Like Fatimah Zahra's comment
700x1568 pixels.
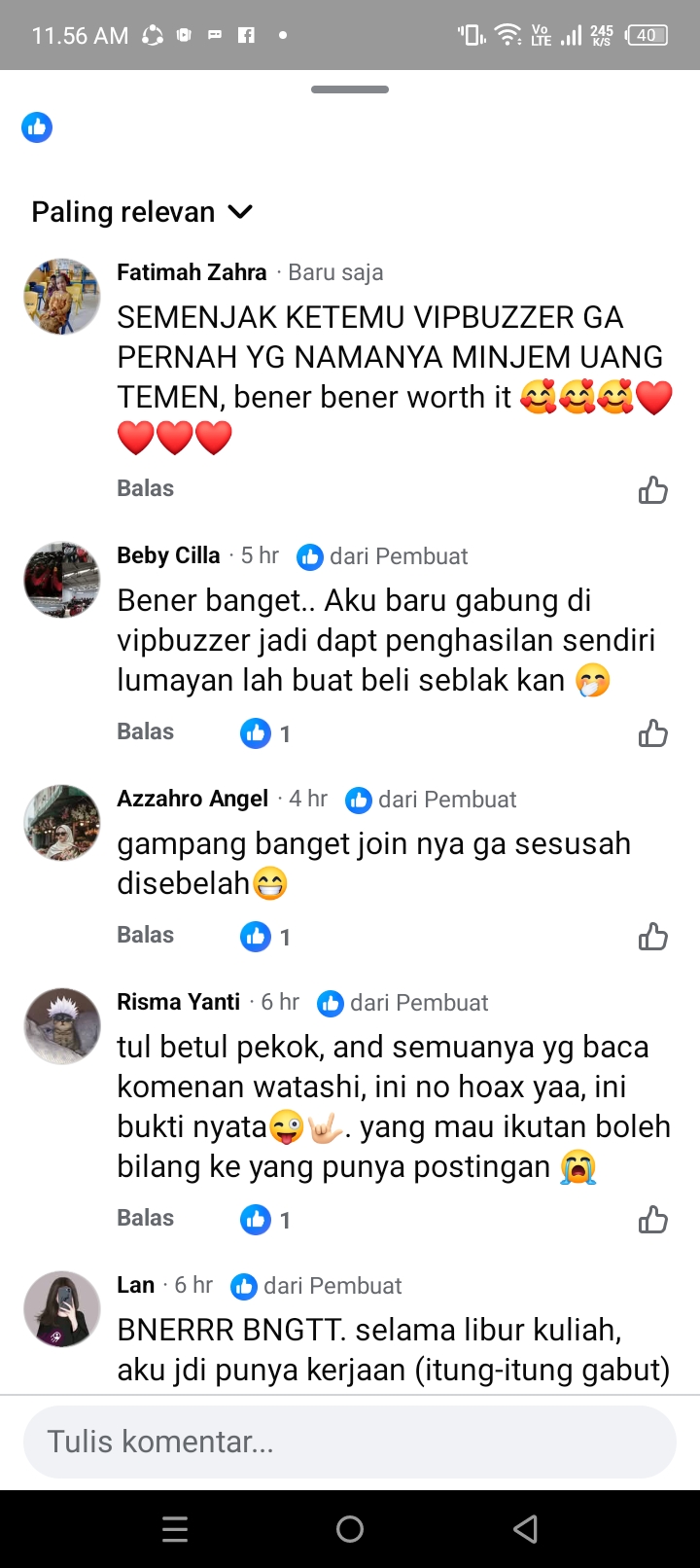(652, 489)
